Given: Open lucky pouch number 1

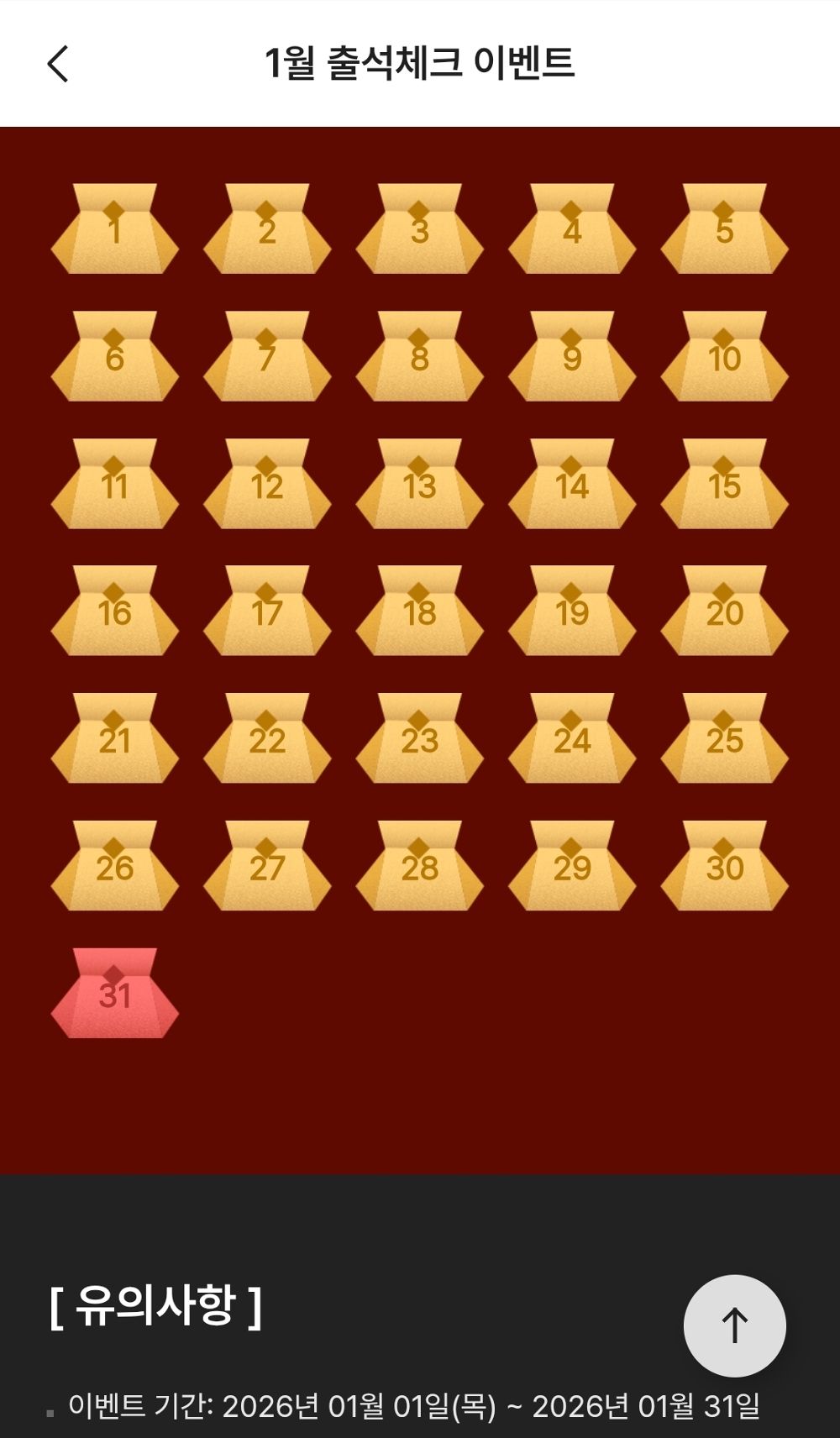Looking at the screenshot, I should (x=115, y=230).
